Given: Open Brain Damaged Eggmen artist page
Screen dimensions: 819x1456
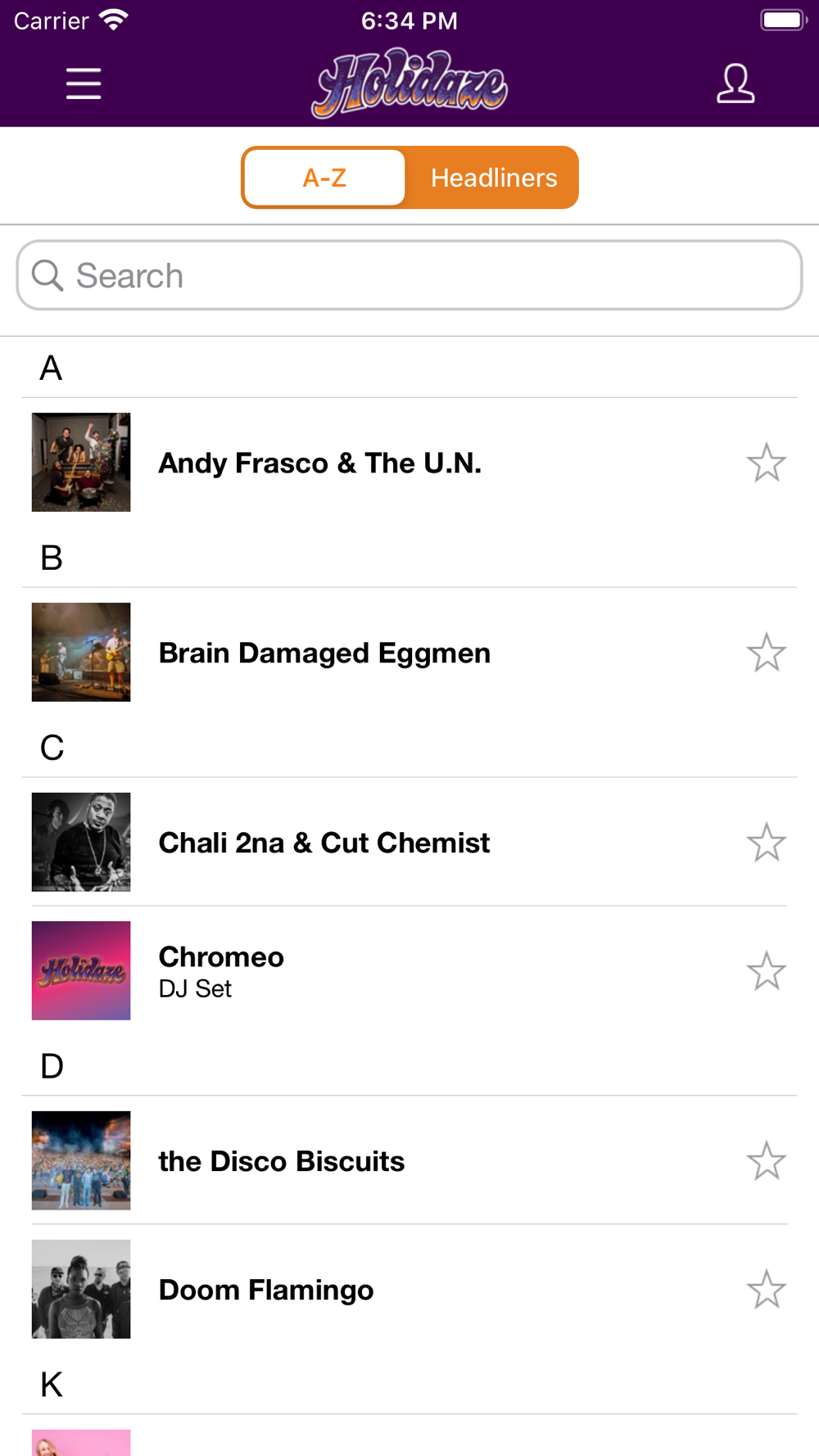Looking at the screenshot, I should (x=324, y=653).
